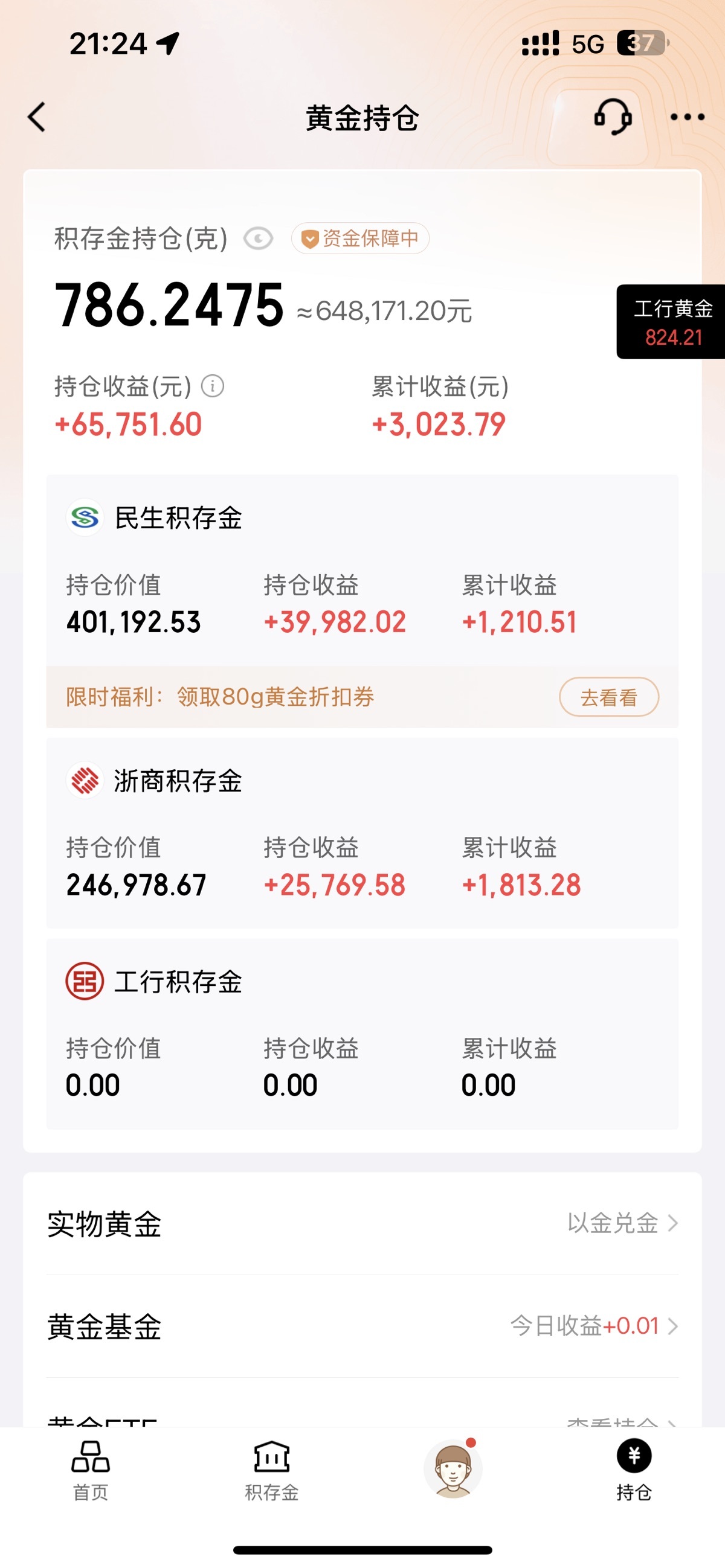Open the avatar assistant in bottom bar
The height and width of the screenshot is (1568, 725).
pyautogui.click(x=453, y=1470)
